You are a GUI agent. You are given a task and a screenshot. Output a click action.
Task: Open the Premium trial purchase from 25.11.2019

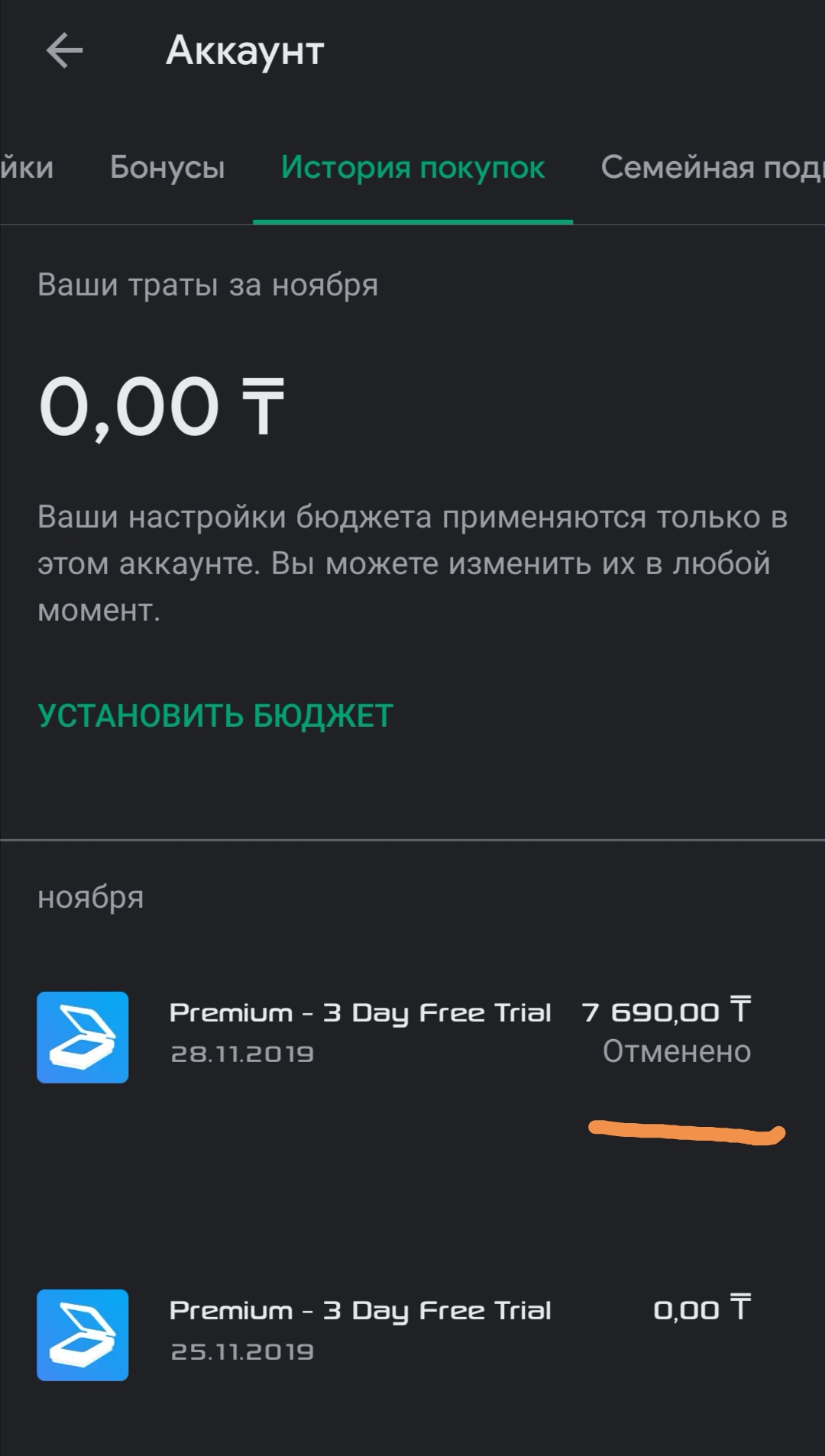[x=412, y=1335]
